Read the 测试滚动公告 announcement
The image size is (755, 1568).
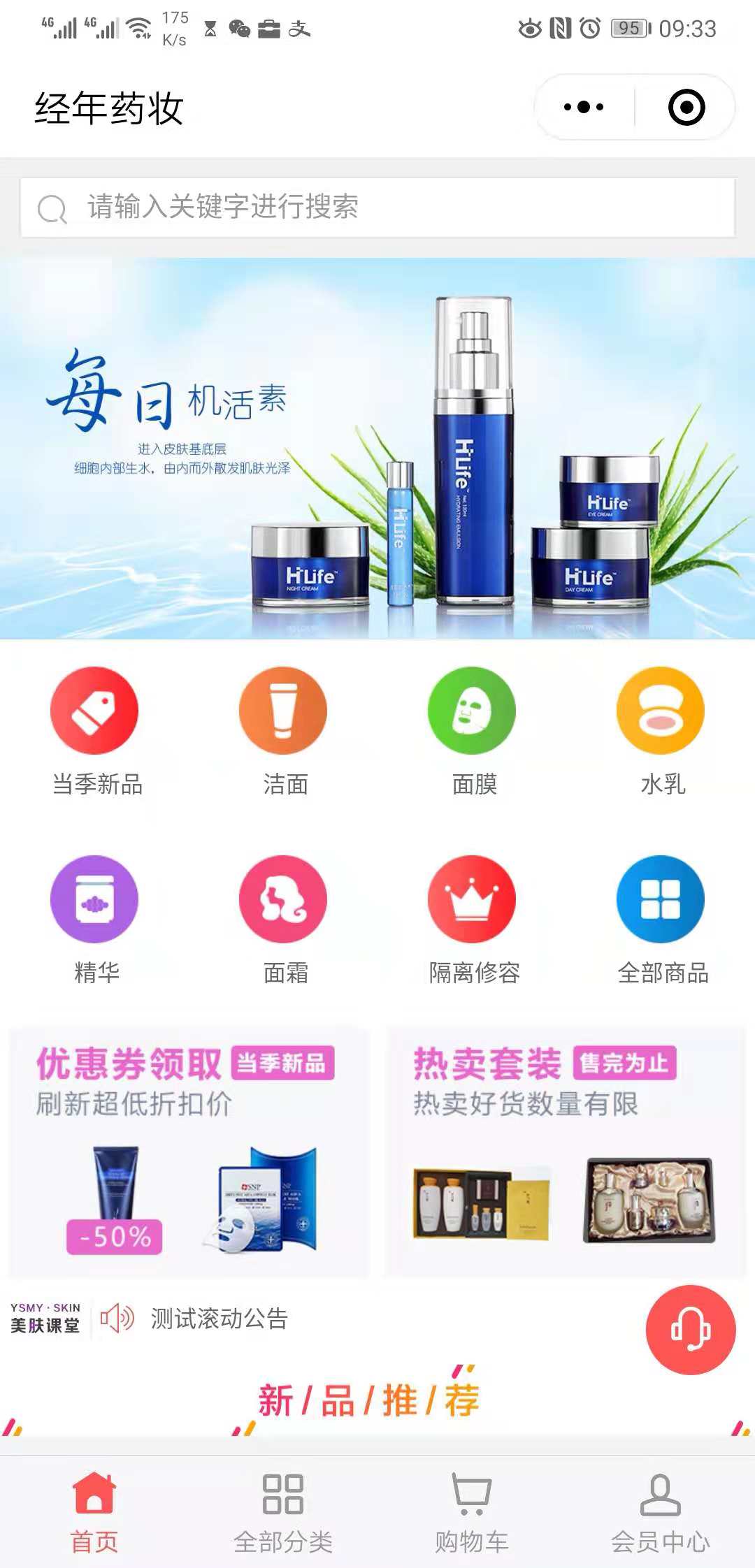(219, 1319)
